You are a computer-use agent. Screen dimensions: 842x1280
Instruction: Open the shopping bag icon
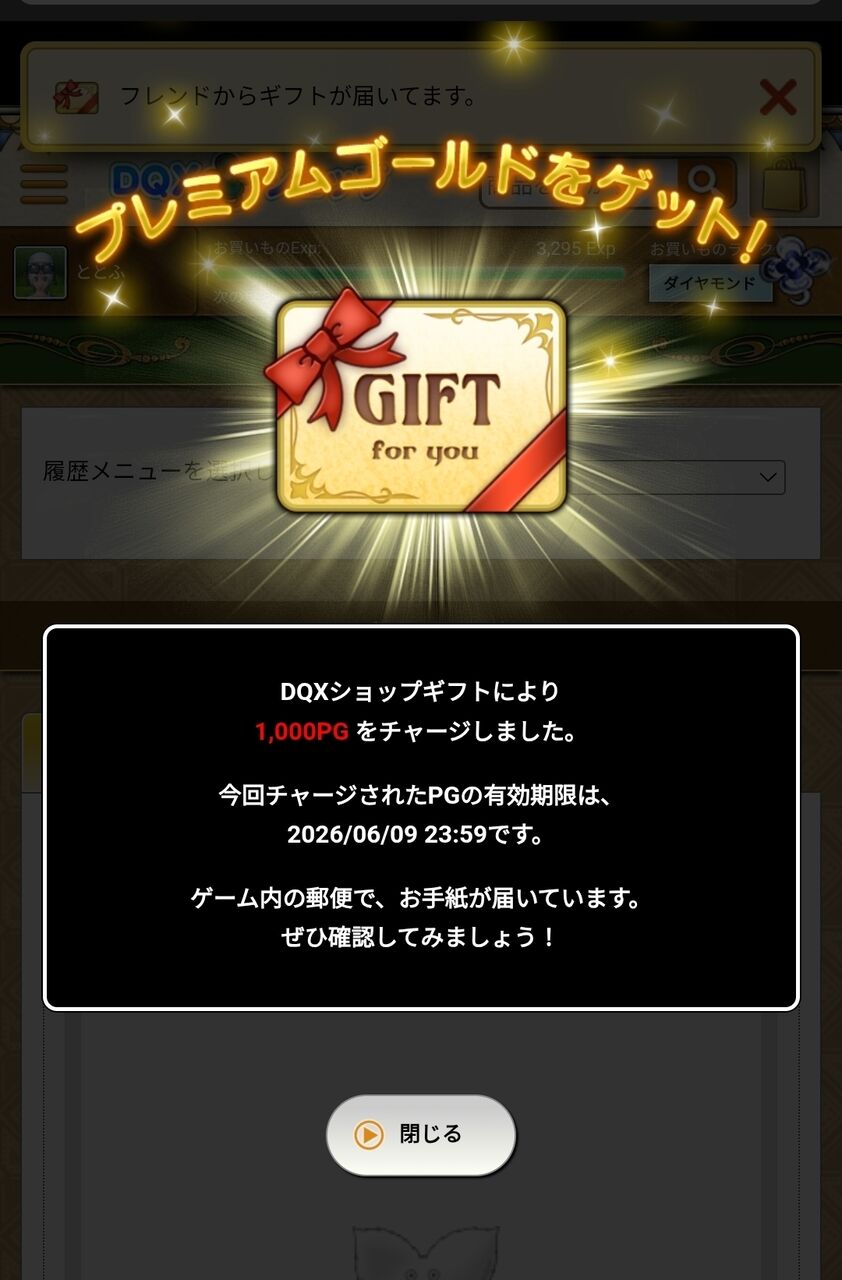(x=790, y=184)
